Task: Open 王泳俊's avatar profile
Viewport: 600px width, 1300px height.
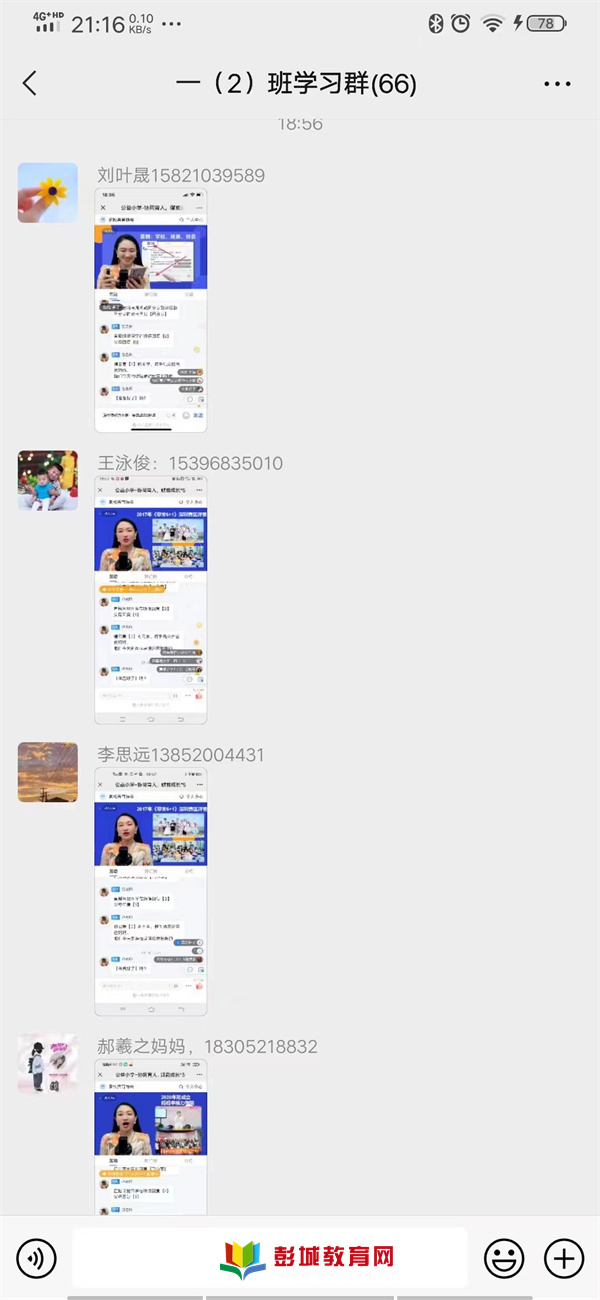Action: coord(47,480)
